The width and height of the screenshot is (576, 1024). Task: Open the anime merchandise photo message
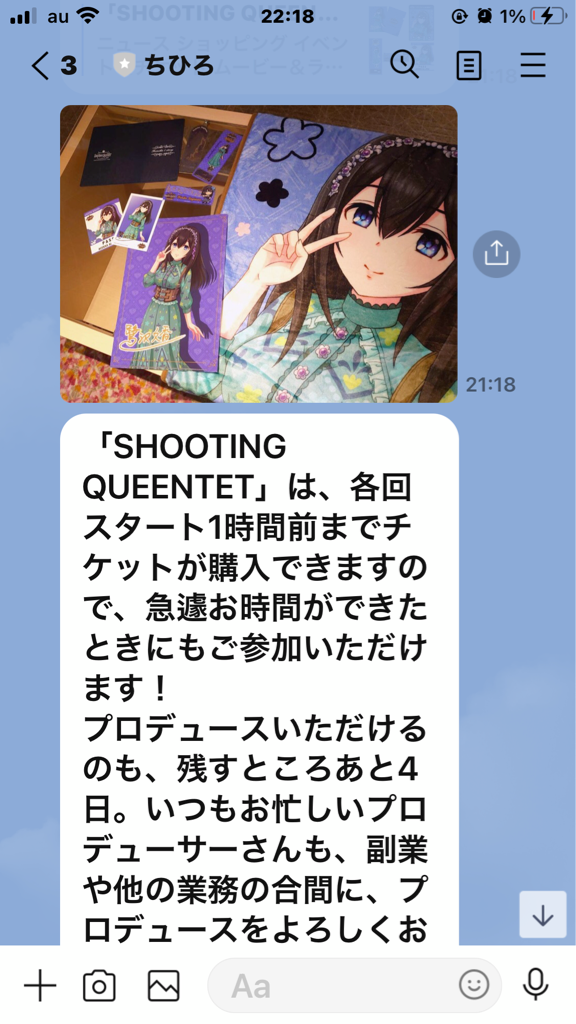tap(259, 254)
